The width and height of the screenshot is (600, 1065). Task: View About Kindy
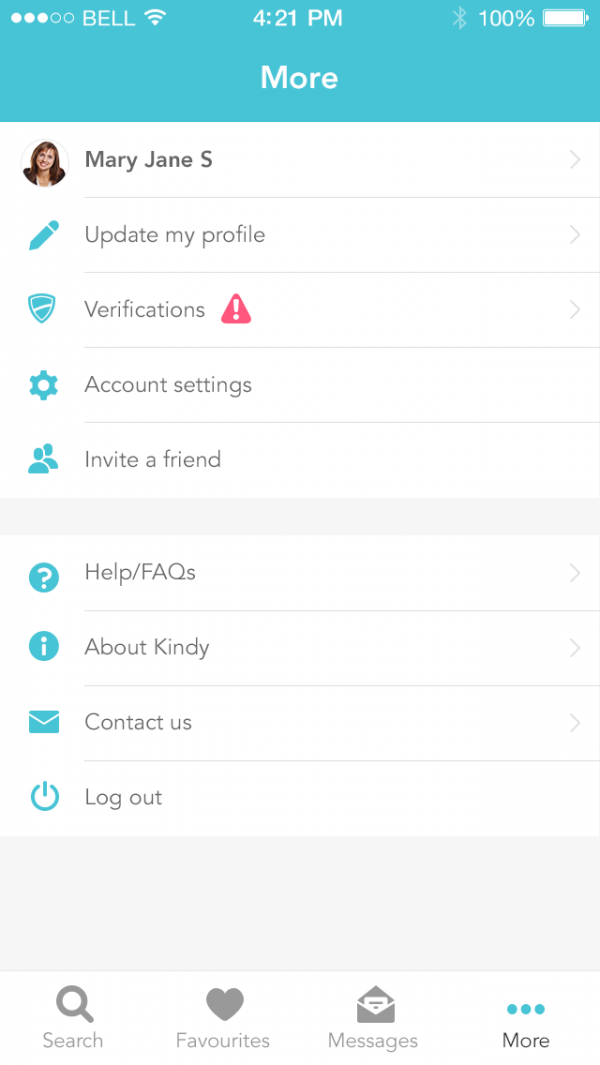(x=300, y=647)
